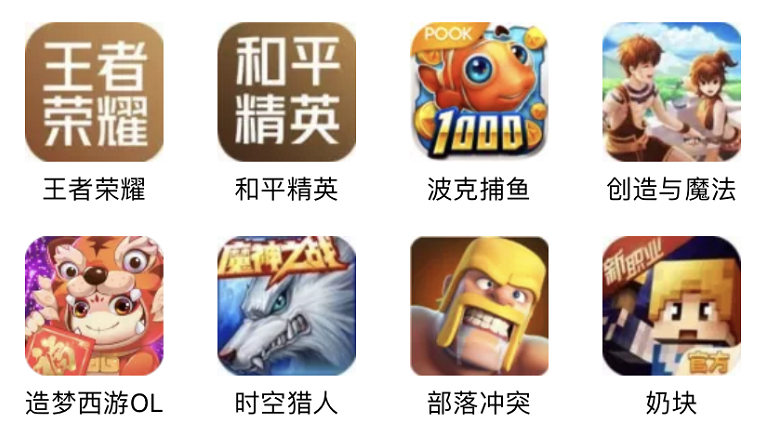Select the 波克捕鱼 fishing game
Image resolution: width=768 pixels, height=444 pixels.
pyautogui.click(x=479, y=92)
